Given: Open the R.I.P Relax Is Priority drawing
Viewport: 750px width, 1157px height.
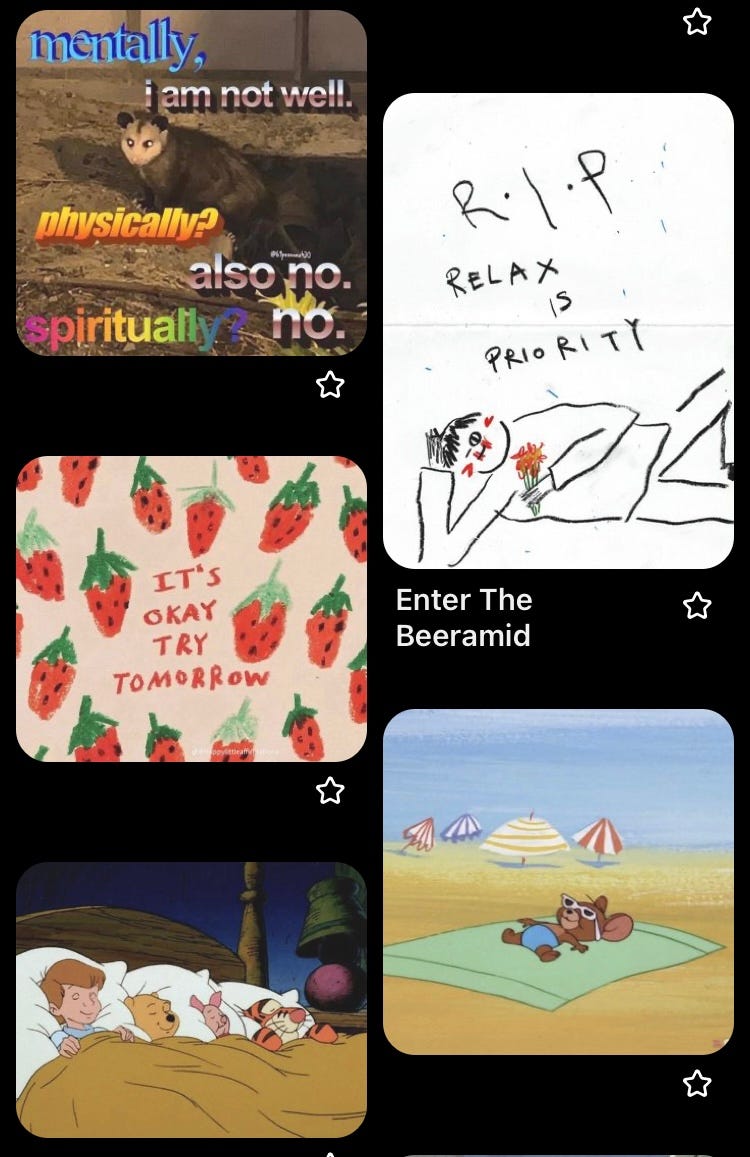Looking at the screenshot, I should (x=558, y=330).
